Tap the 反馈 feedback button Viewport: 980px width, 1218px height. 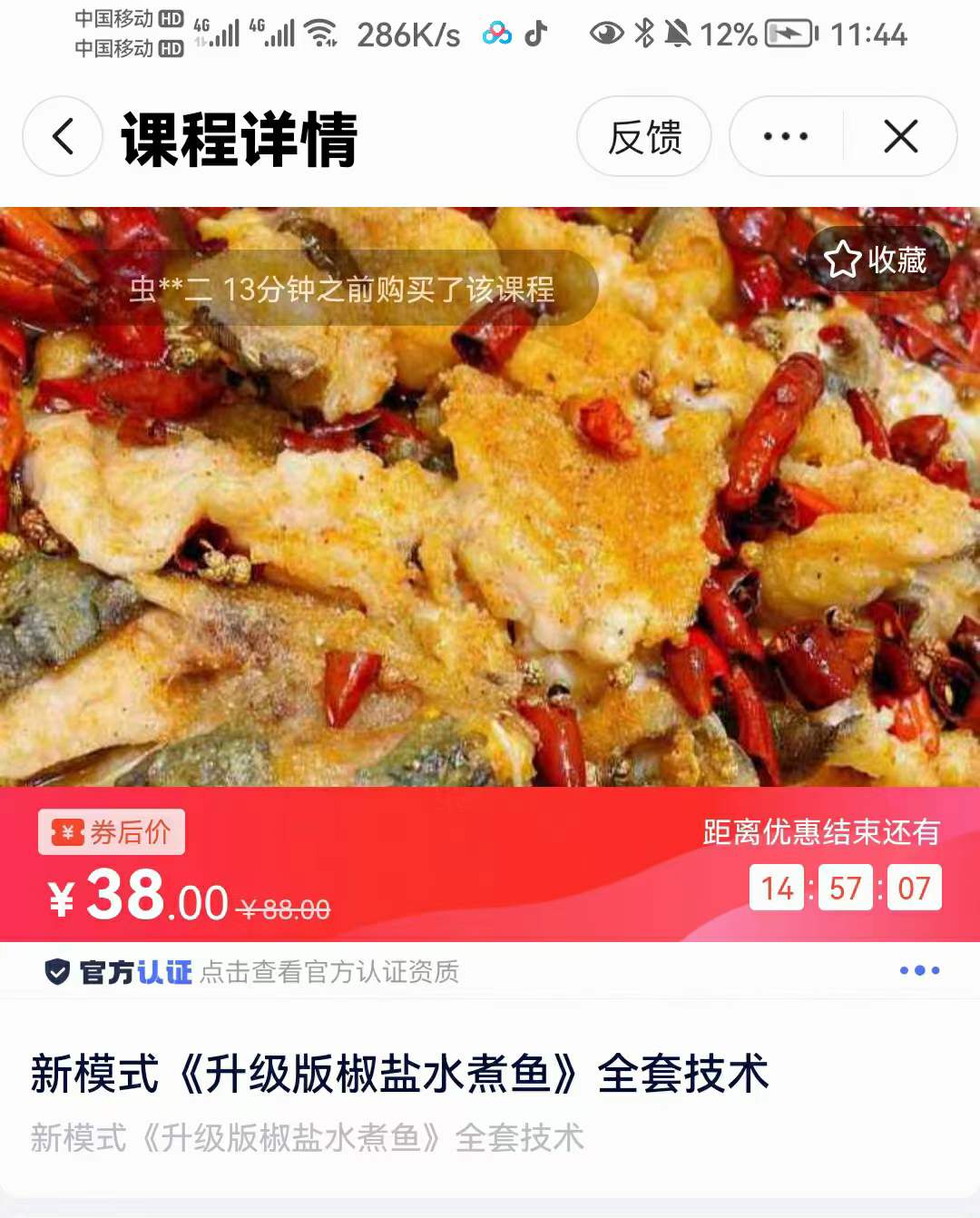(644, 136)
